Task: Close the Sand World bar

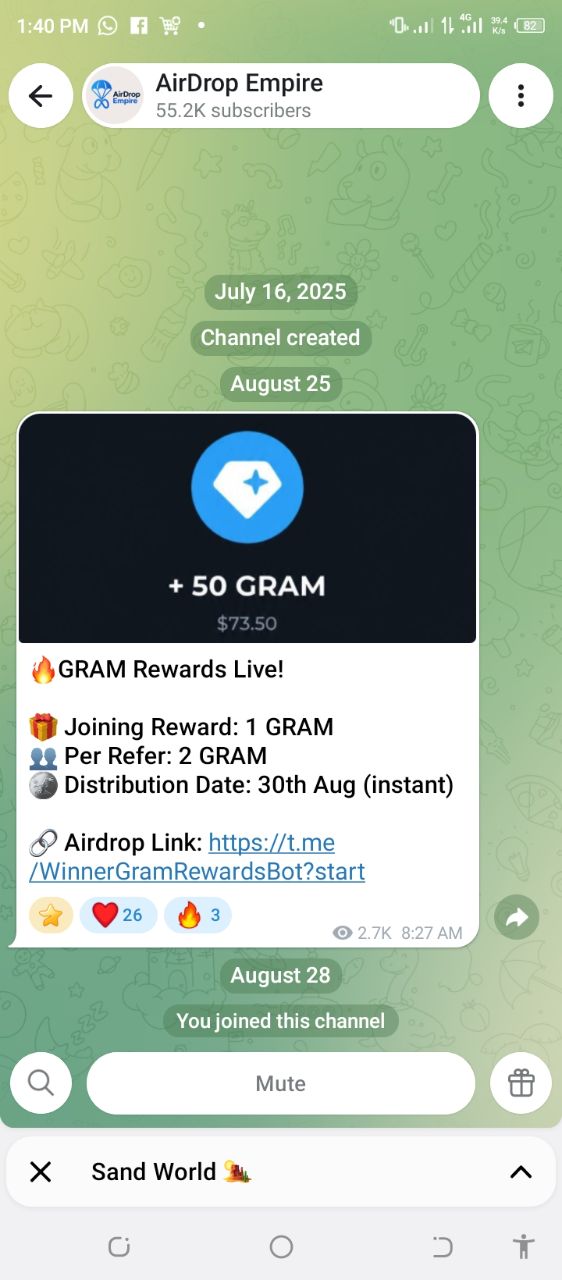Action: pos(40,1172)
